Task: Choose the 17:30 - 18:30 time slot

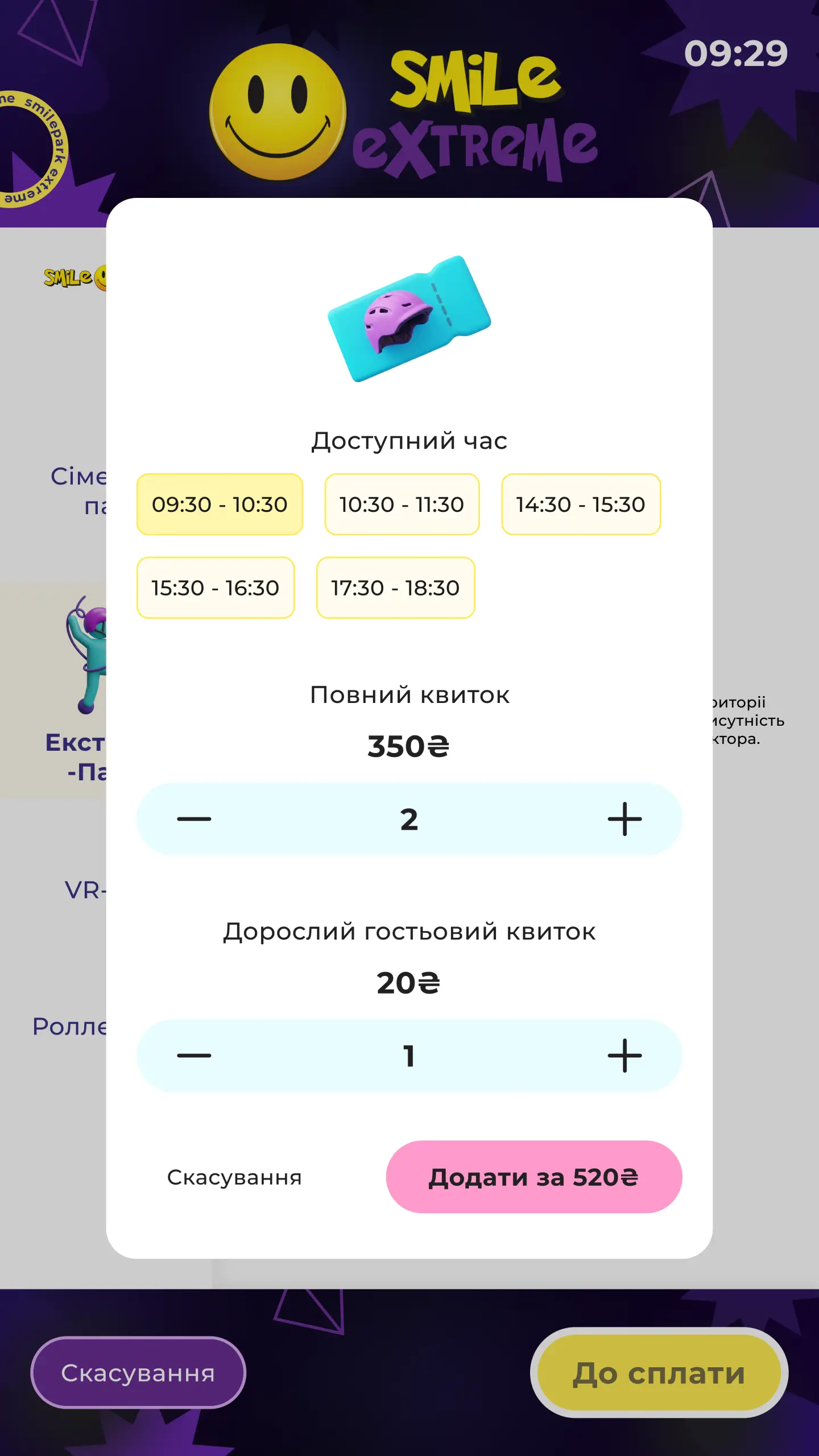Action: click(396, 588)
